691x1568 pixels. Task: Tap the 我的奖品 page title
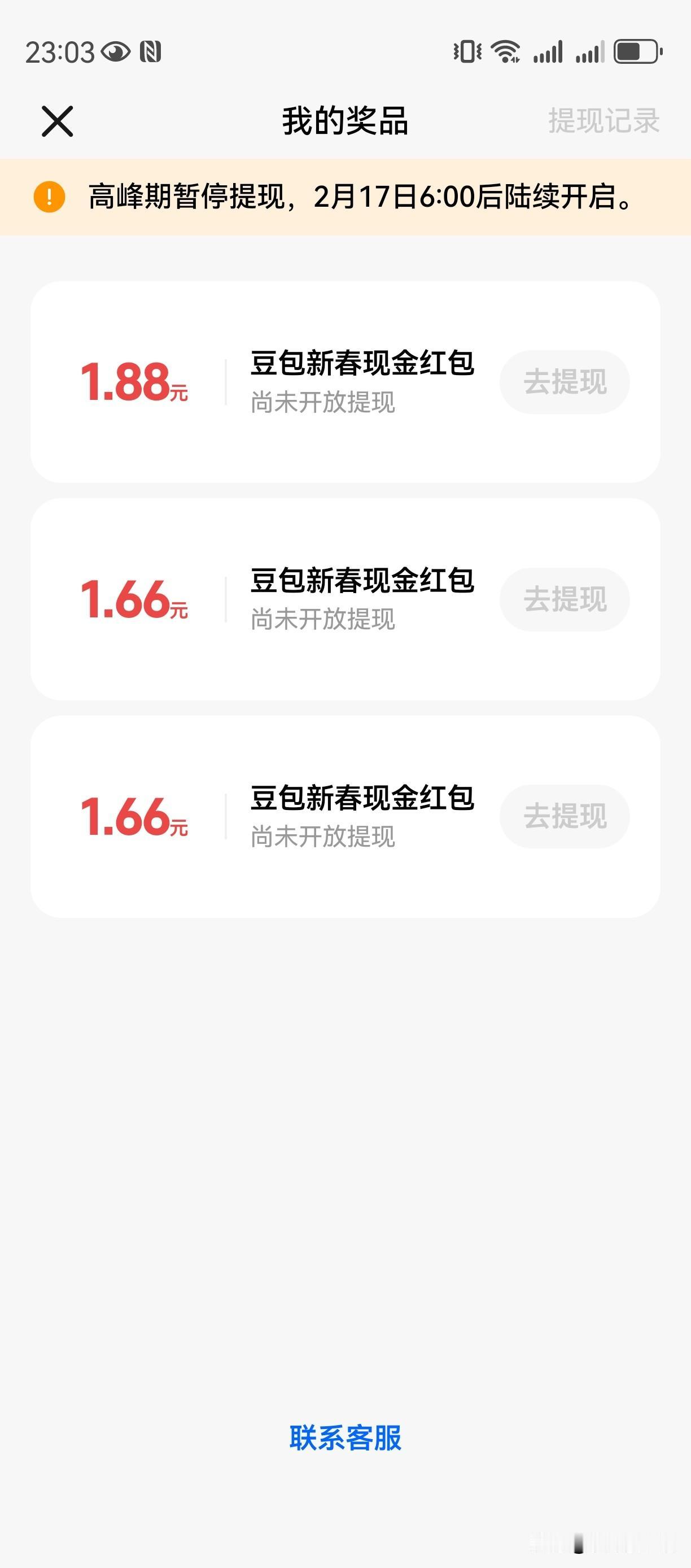[345, 120]
